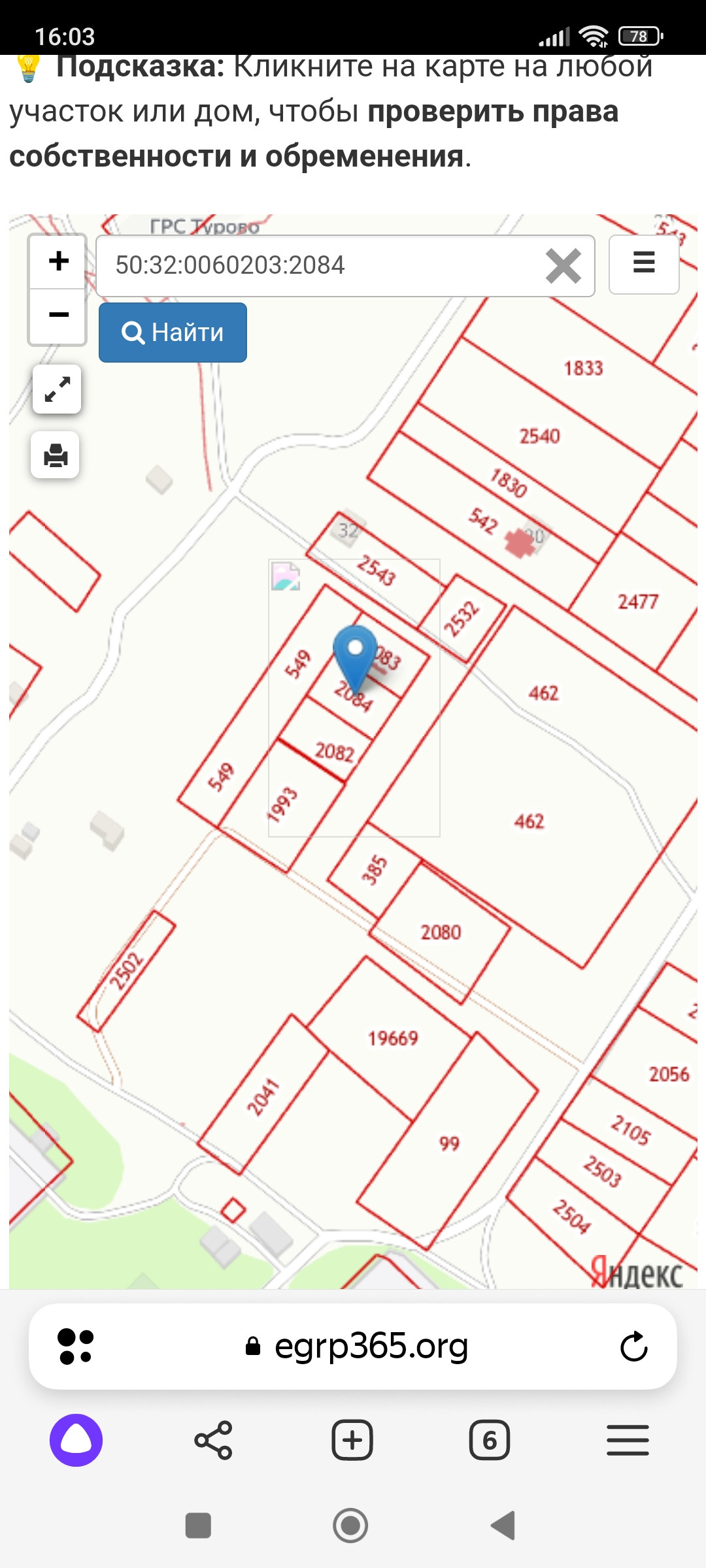Open a new browser tab

pyautogui.click(x=352, y=1441)
